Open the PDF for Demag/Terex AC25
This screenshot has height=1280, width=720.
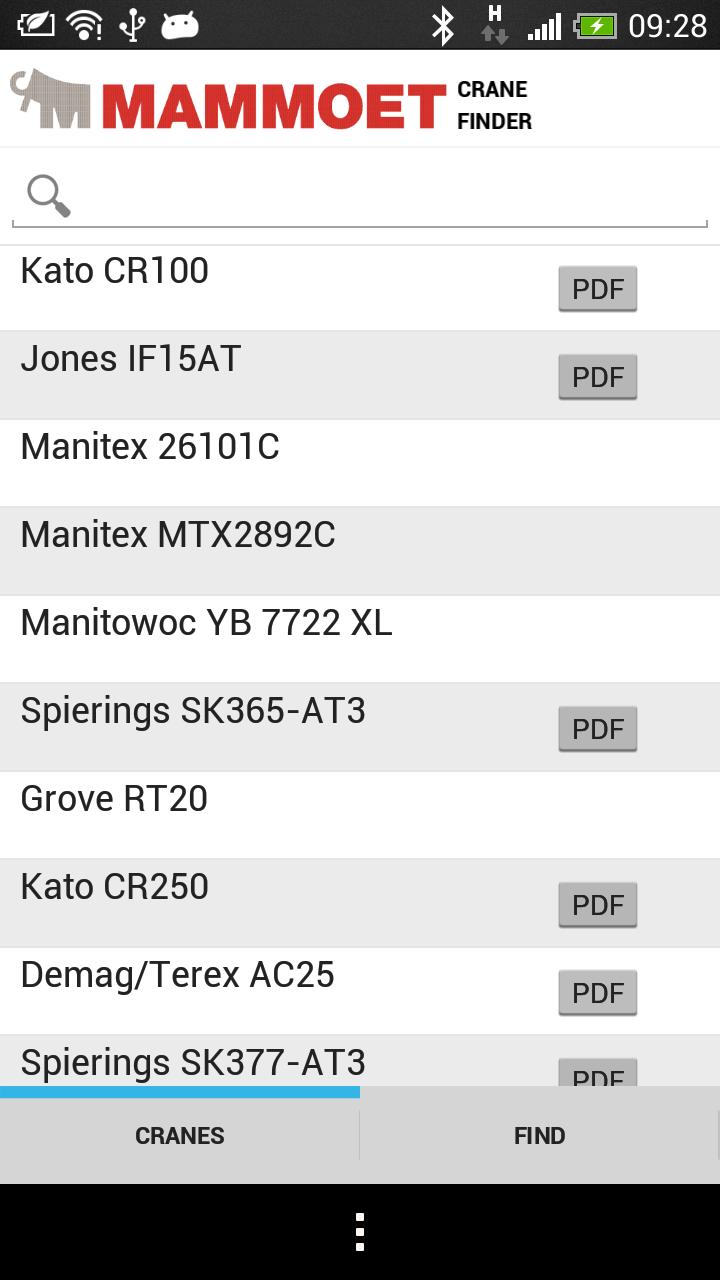597,992
